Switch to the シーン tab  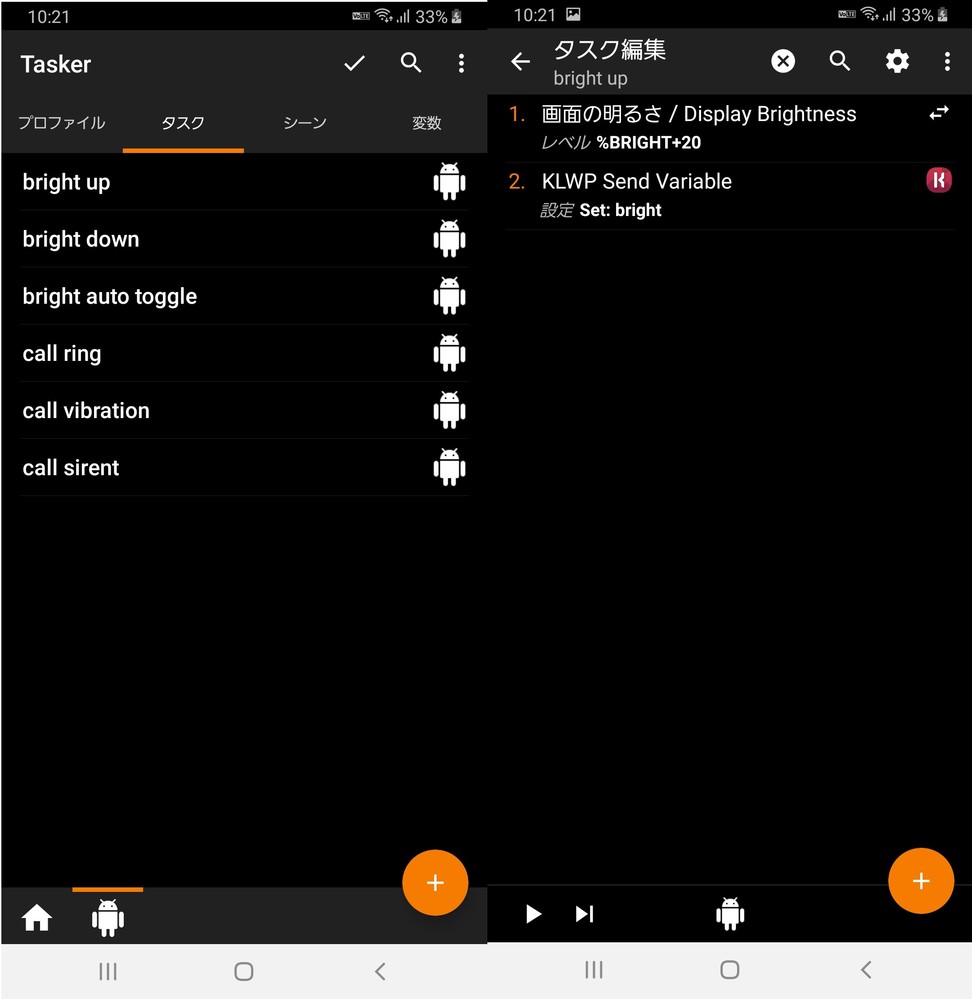[x=305, y=123]
